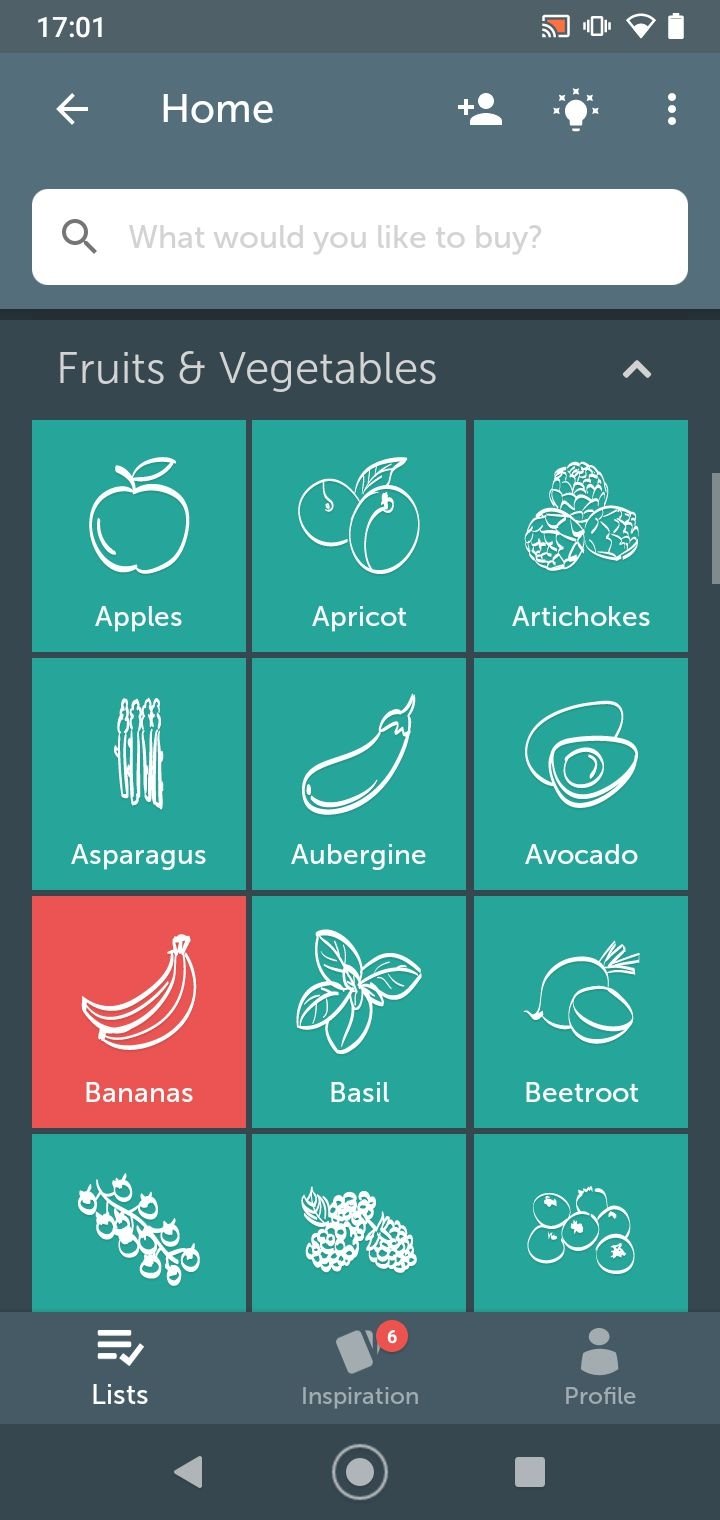Open the overflow menu

click(672, 109)
